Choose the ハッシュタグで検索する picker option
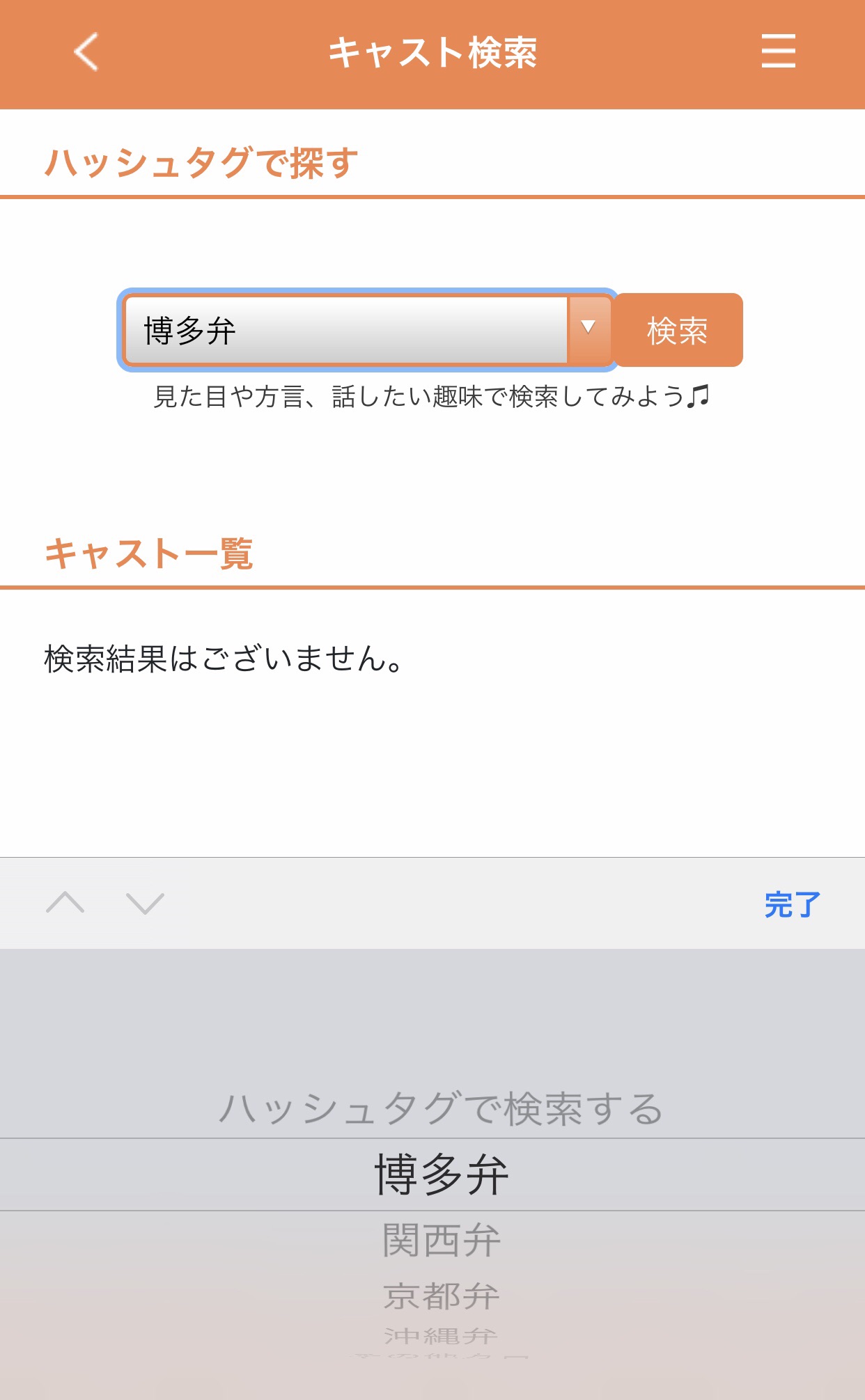Screen dimensions: 865x1400 point(440,1108)
